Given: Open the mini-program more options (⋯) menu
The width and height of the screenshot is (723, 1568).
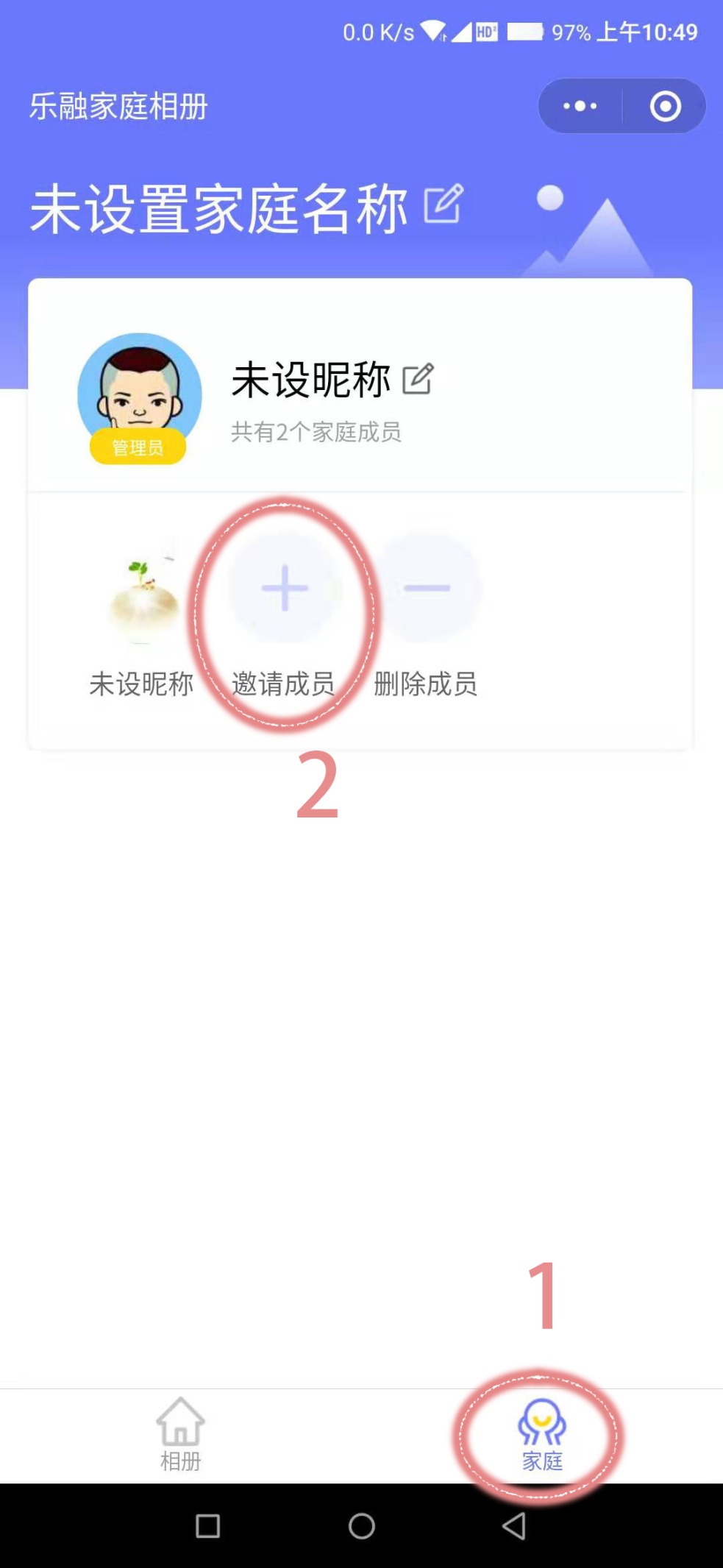Looking at the screenshot, I should pyautogui.click(x=578, y=105).
